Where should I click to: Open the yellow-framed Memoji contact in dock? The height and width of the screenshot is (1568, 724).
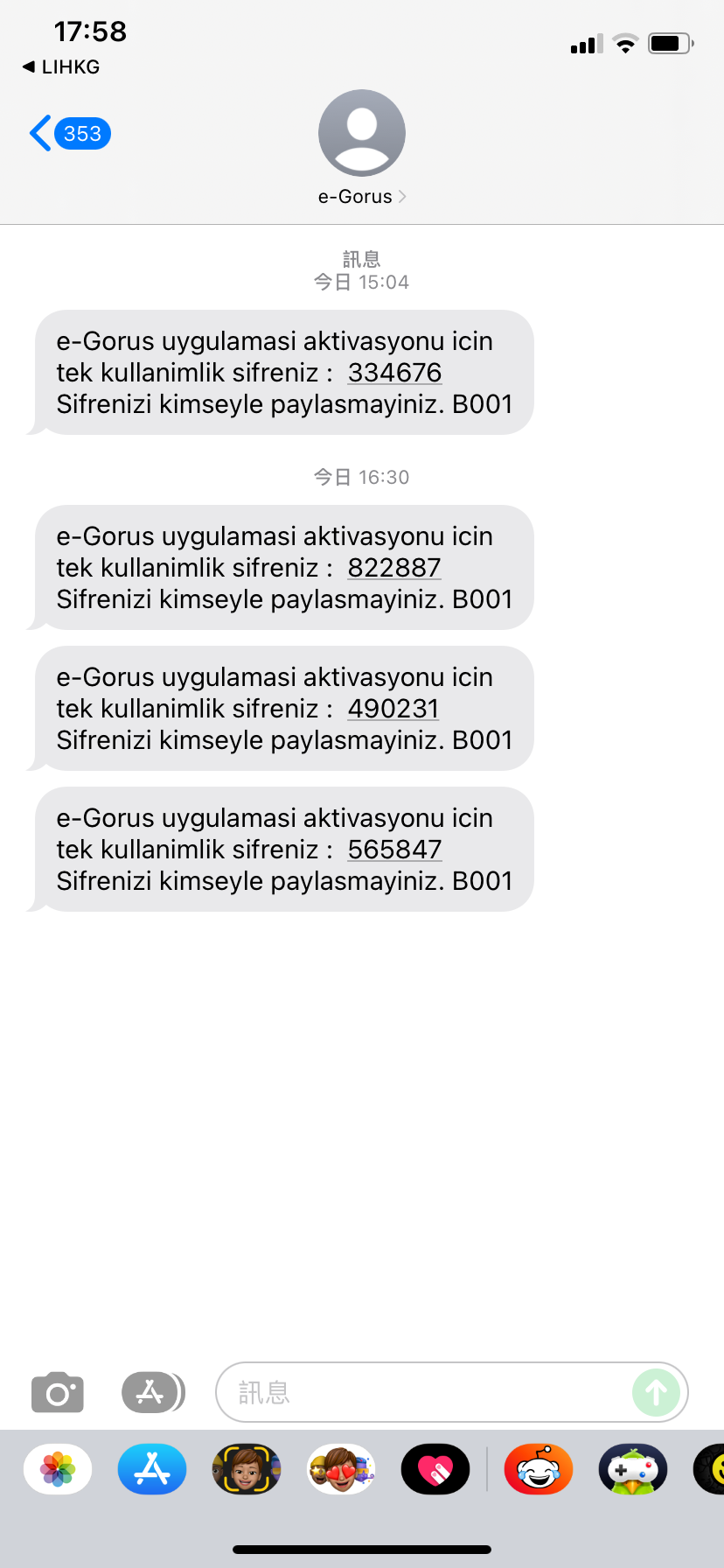(246, 1469)
